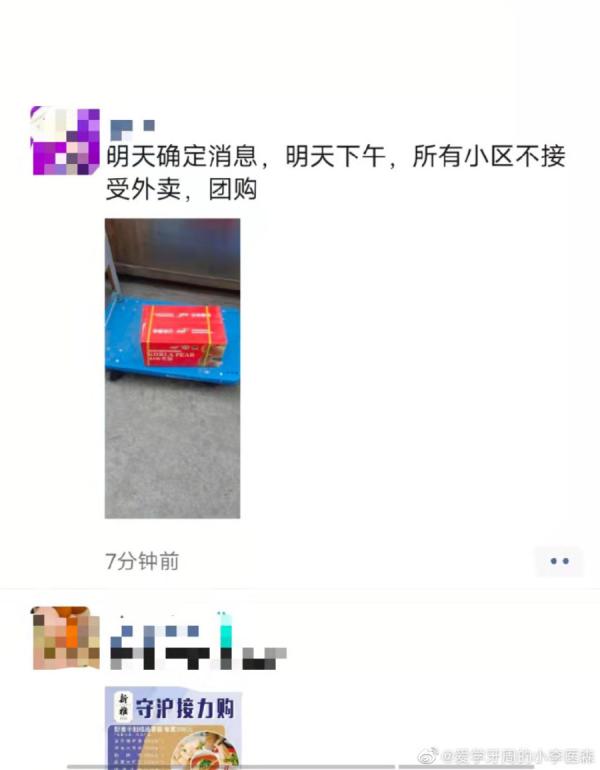Open the red box photo in the post

[172, 368]
